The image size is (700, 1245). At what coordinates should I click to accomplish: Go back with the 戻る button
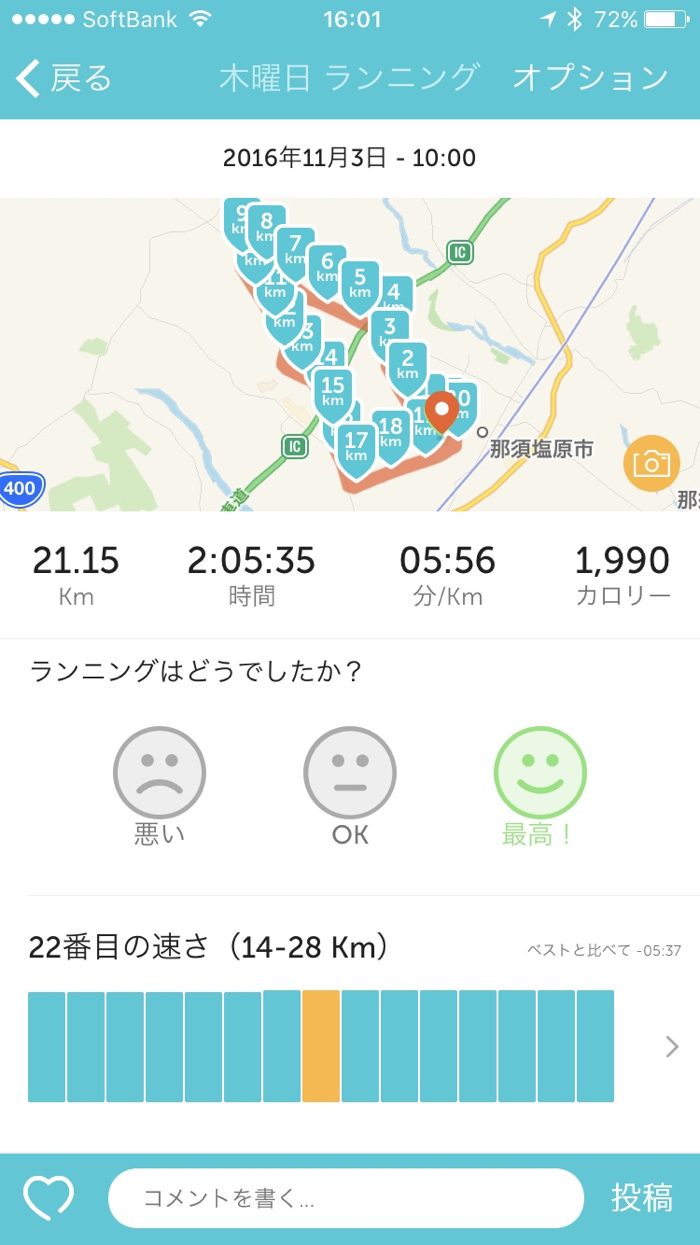coord(65,78)
